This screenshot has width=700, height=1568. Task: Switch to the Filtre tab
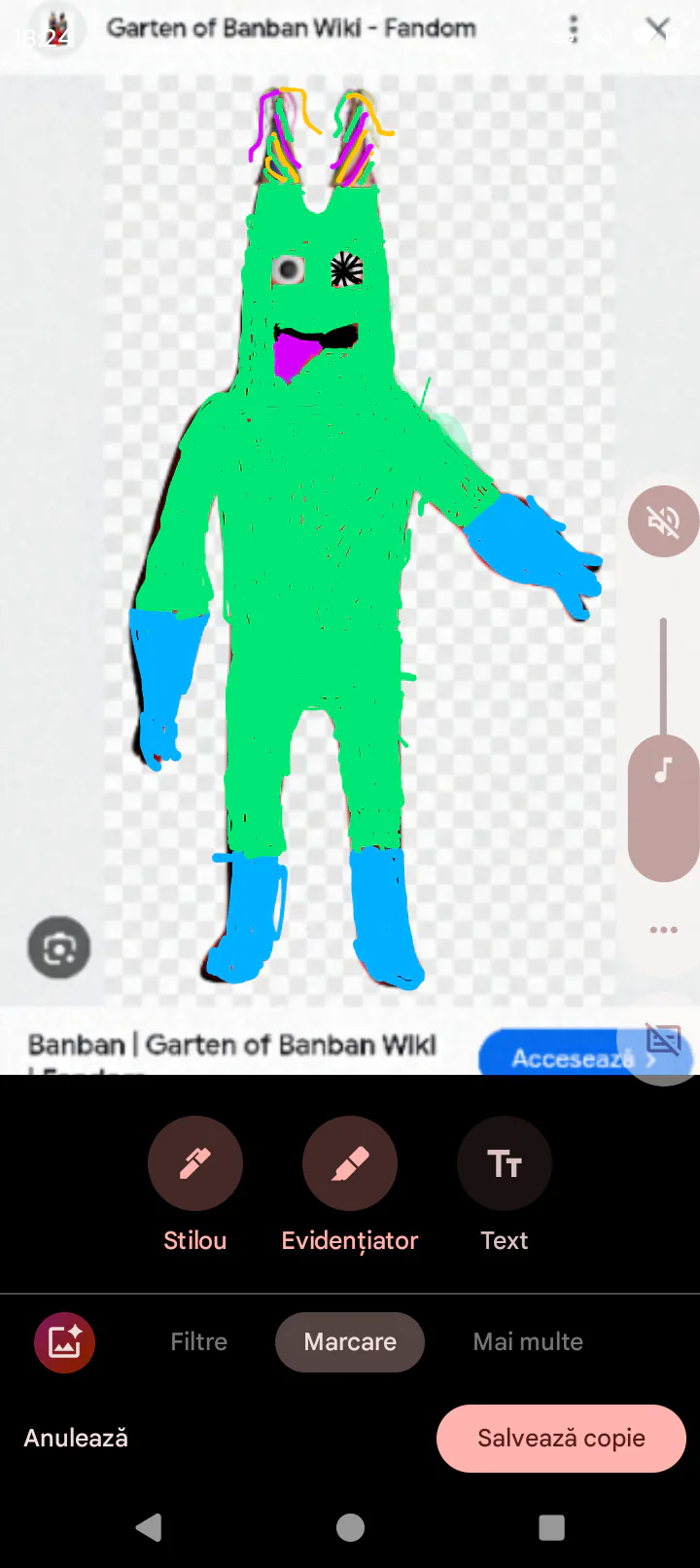[198, 1341]
